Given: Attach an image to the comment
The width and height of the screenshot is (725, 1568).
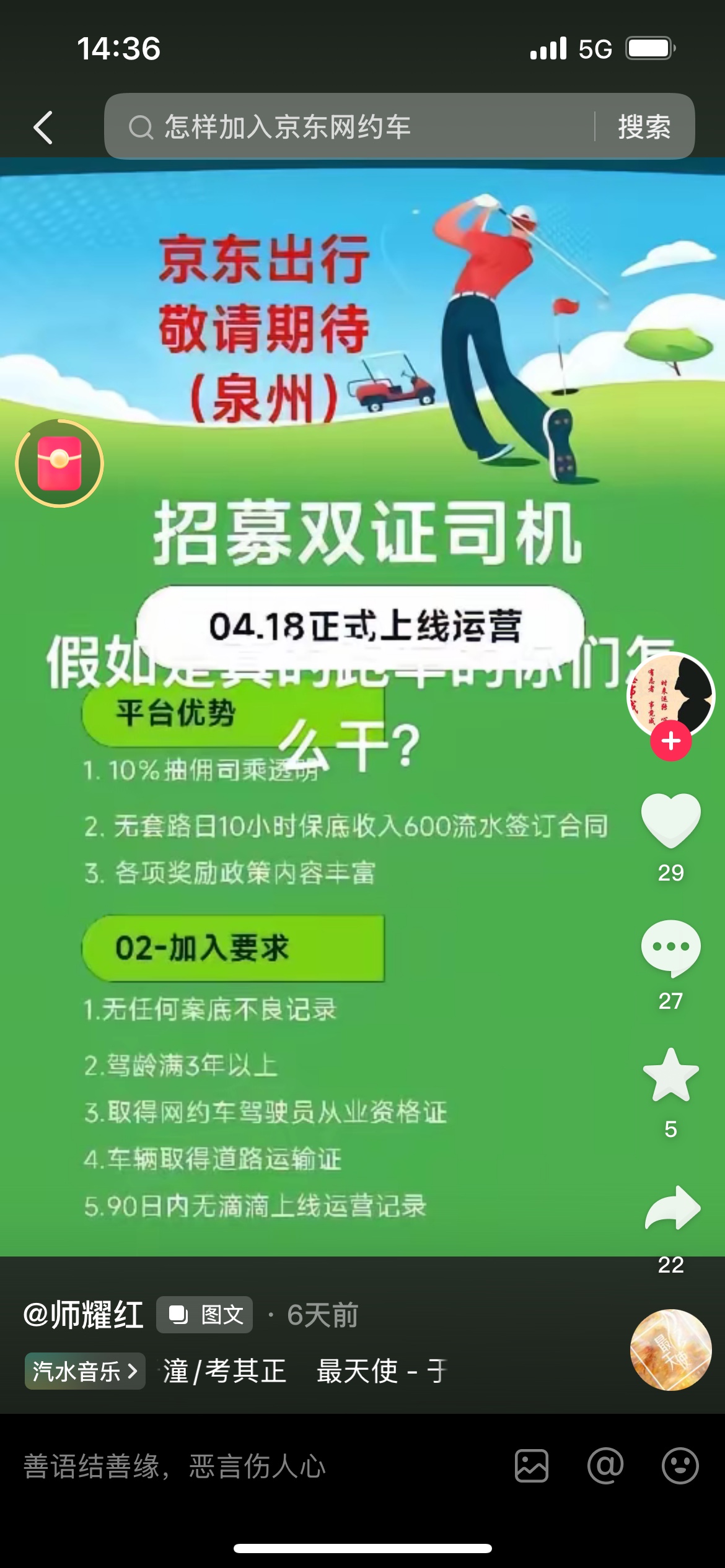Looking at the screenshot, I should tap(532, 1466).
